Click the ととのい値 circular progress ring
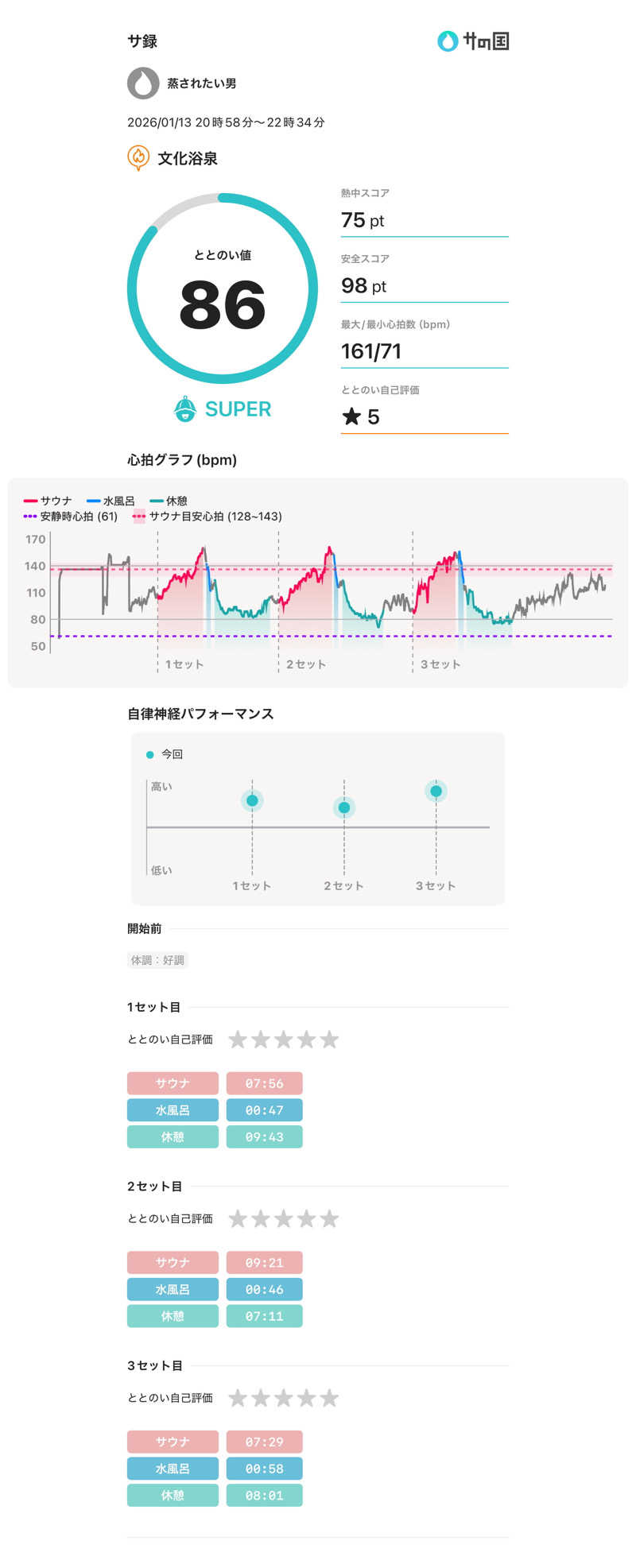The width and height of the screenshot is (636, 1568). 223,288
